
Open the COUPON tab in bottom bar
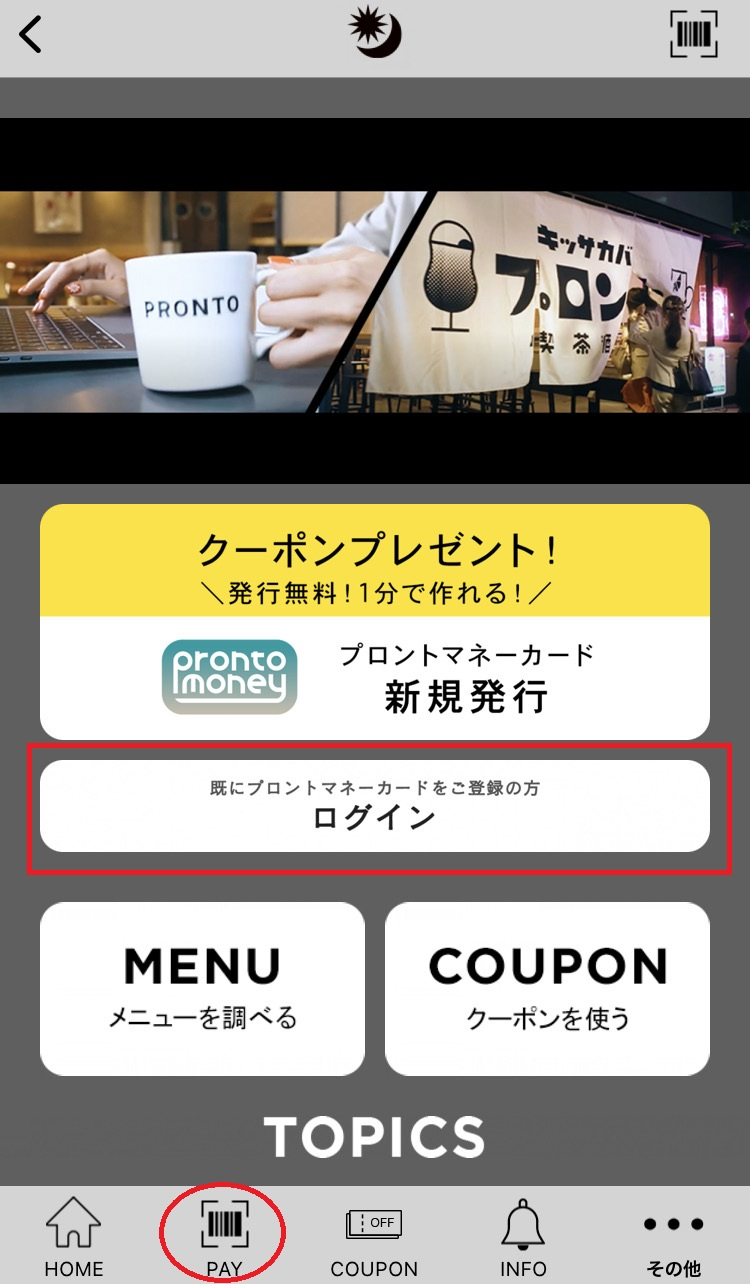point(374,1236)
